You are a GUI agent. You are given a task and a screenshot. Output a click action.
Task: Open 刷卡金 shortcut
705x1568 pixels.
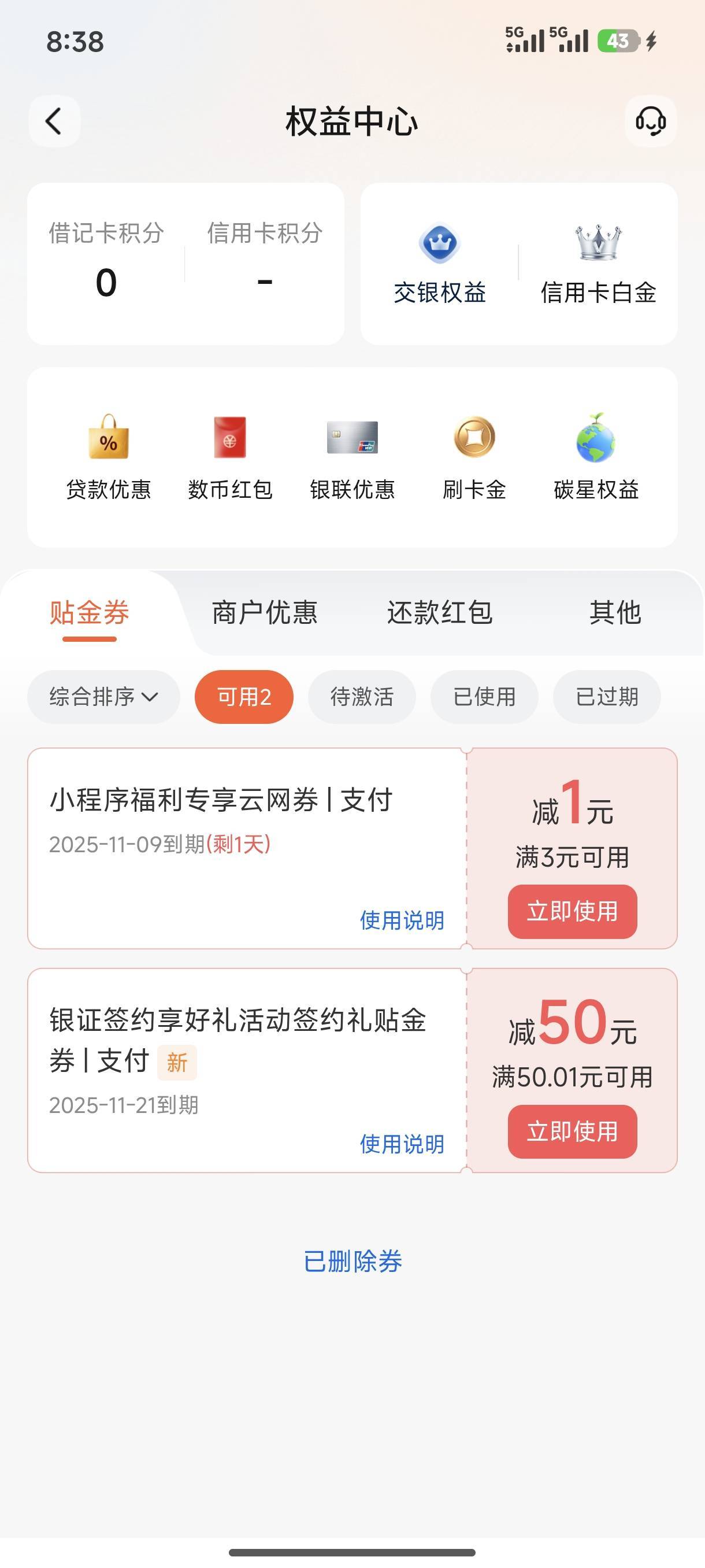(474, 457)
